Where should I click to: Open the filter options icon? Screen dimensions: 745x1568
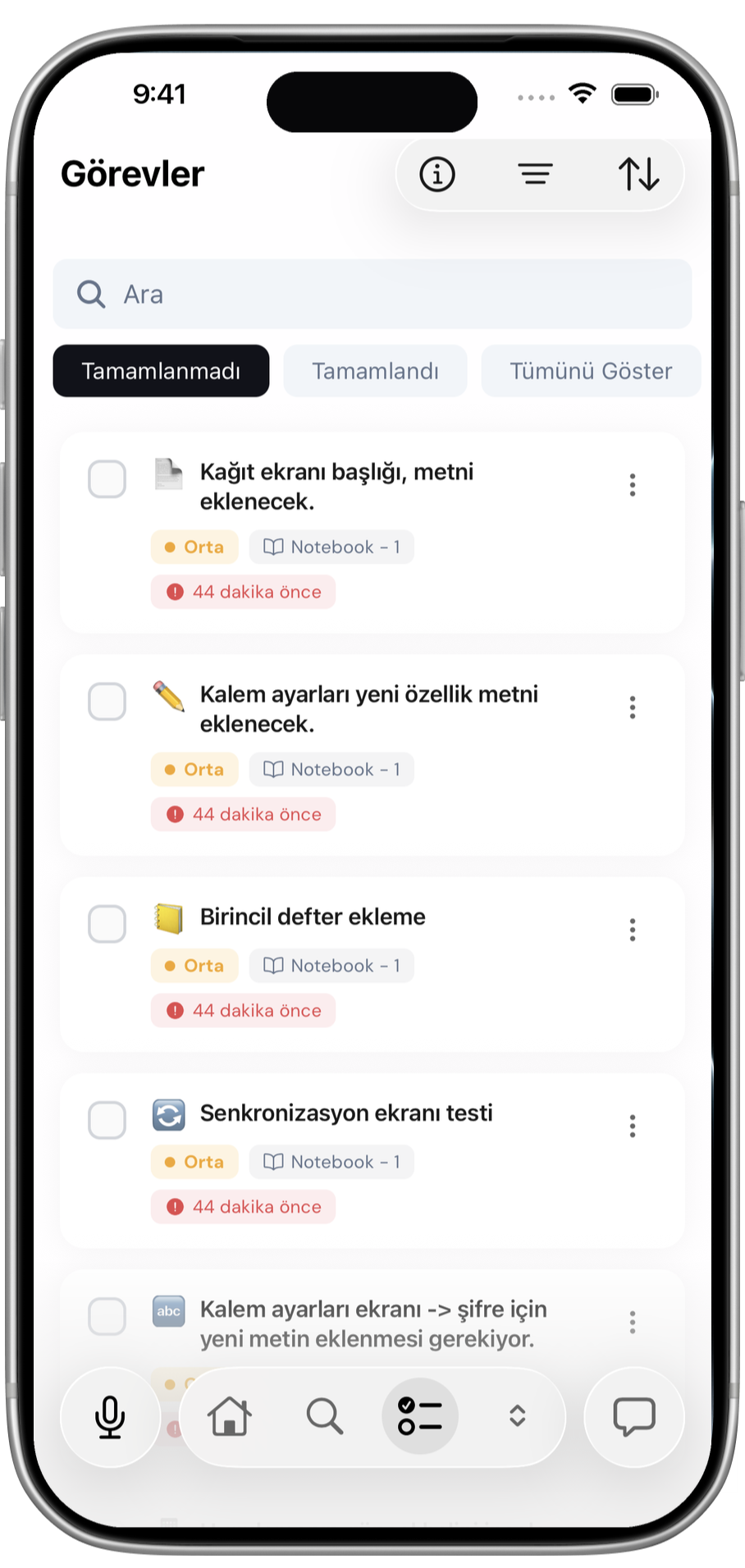(535, 174)
